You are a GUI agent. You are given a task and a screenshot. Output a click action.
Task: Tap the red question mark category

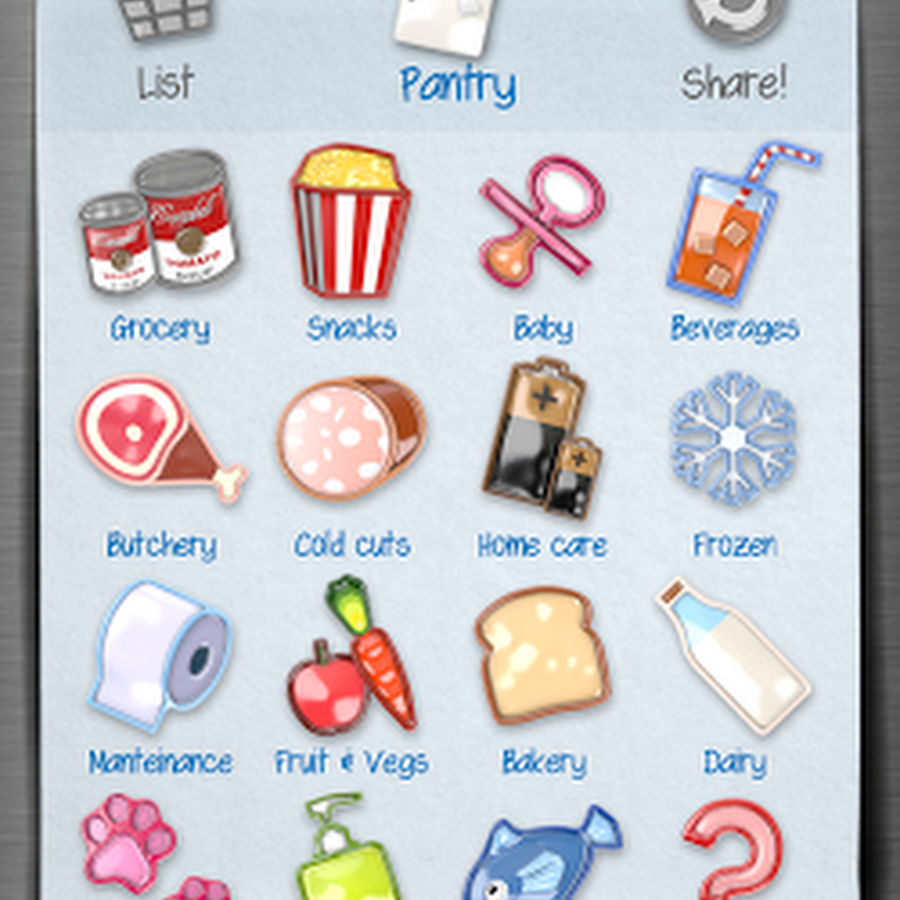click(733, 850)
